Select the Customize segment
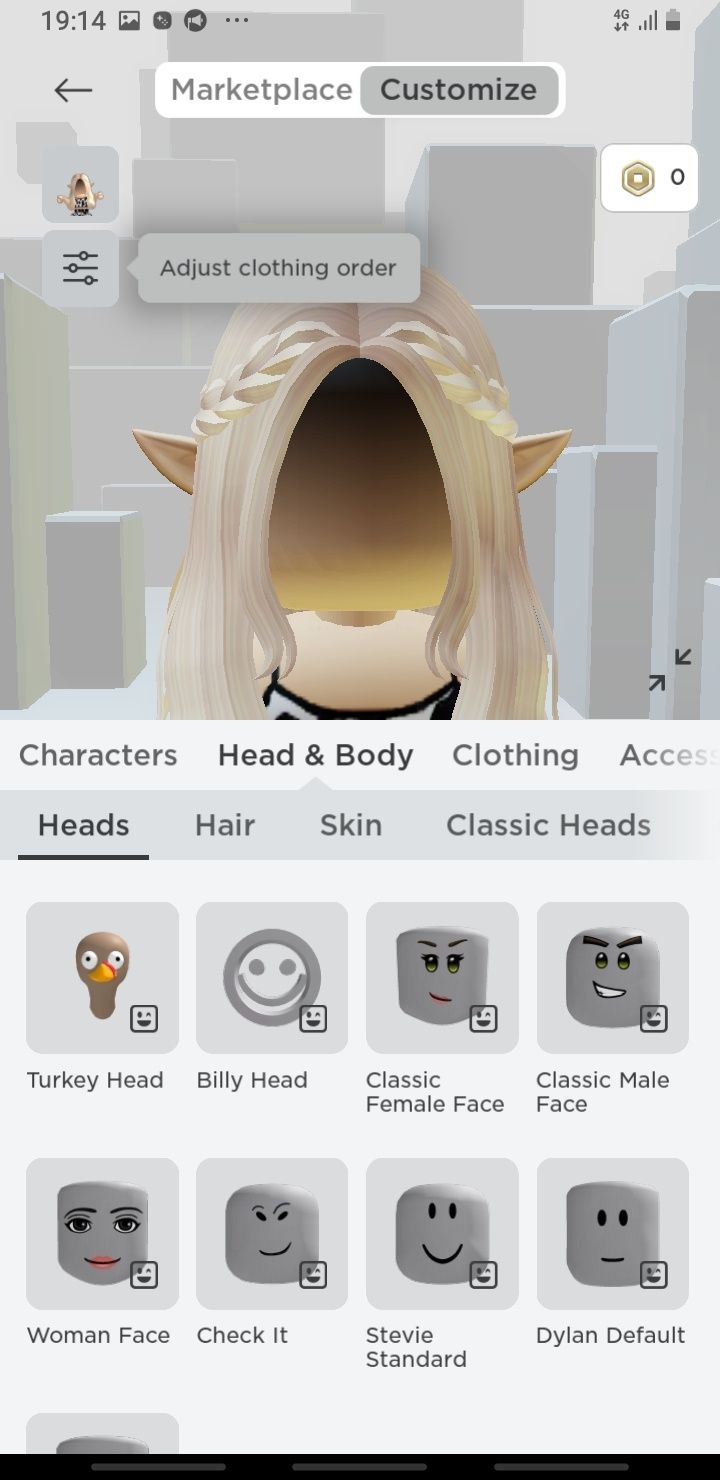 tap(458, 90)
